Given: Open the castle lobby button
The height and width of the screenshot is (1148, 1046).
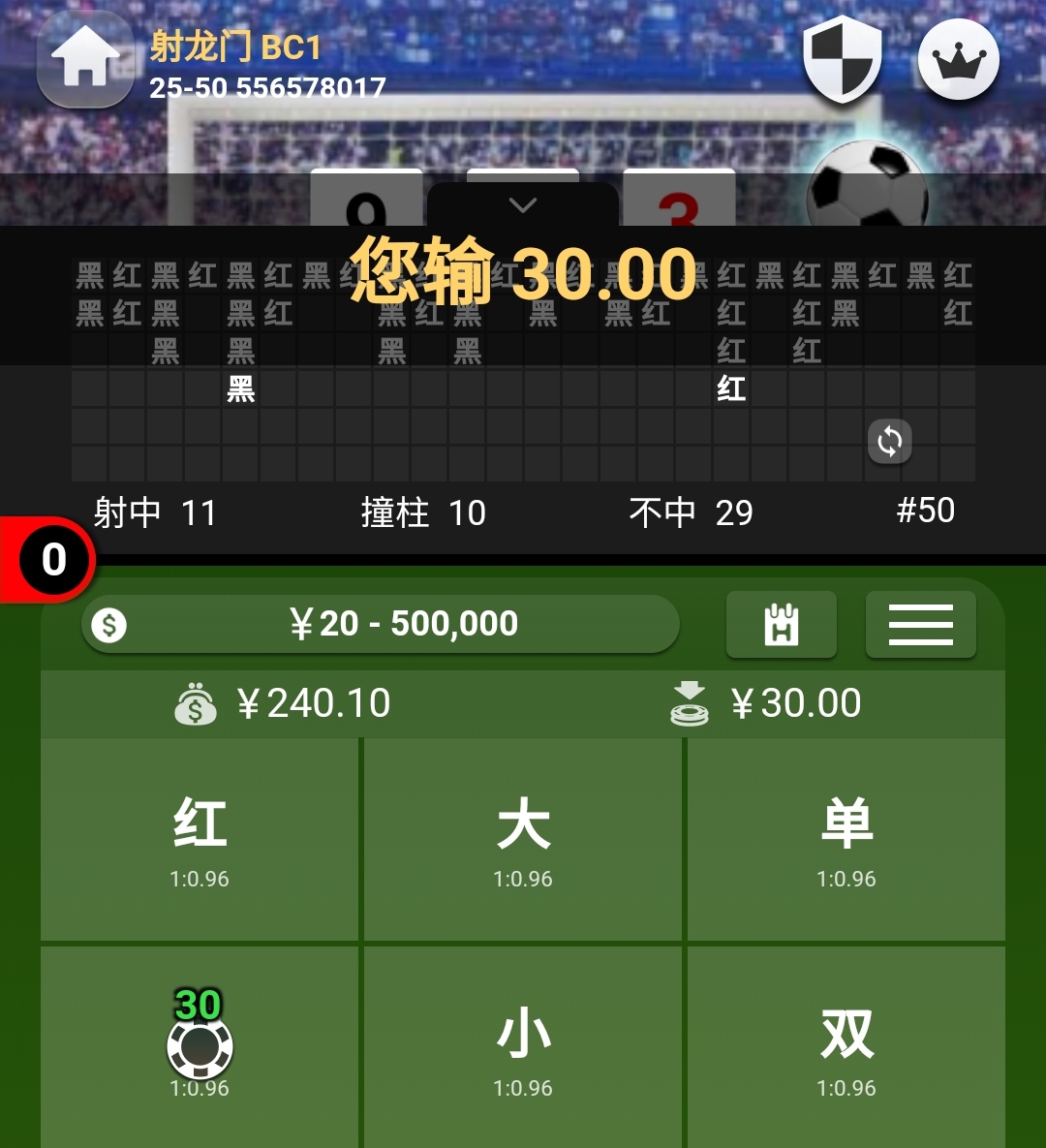Looking at the screenshot, I should click(x=782, y=625).
